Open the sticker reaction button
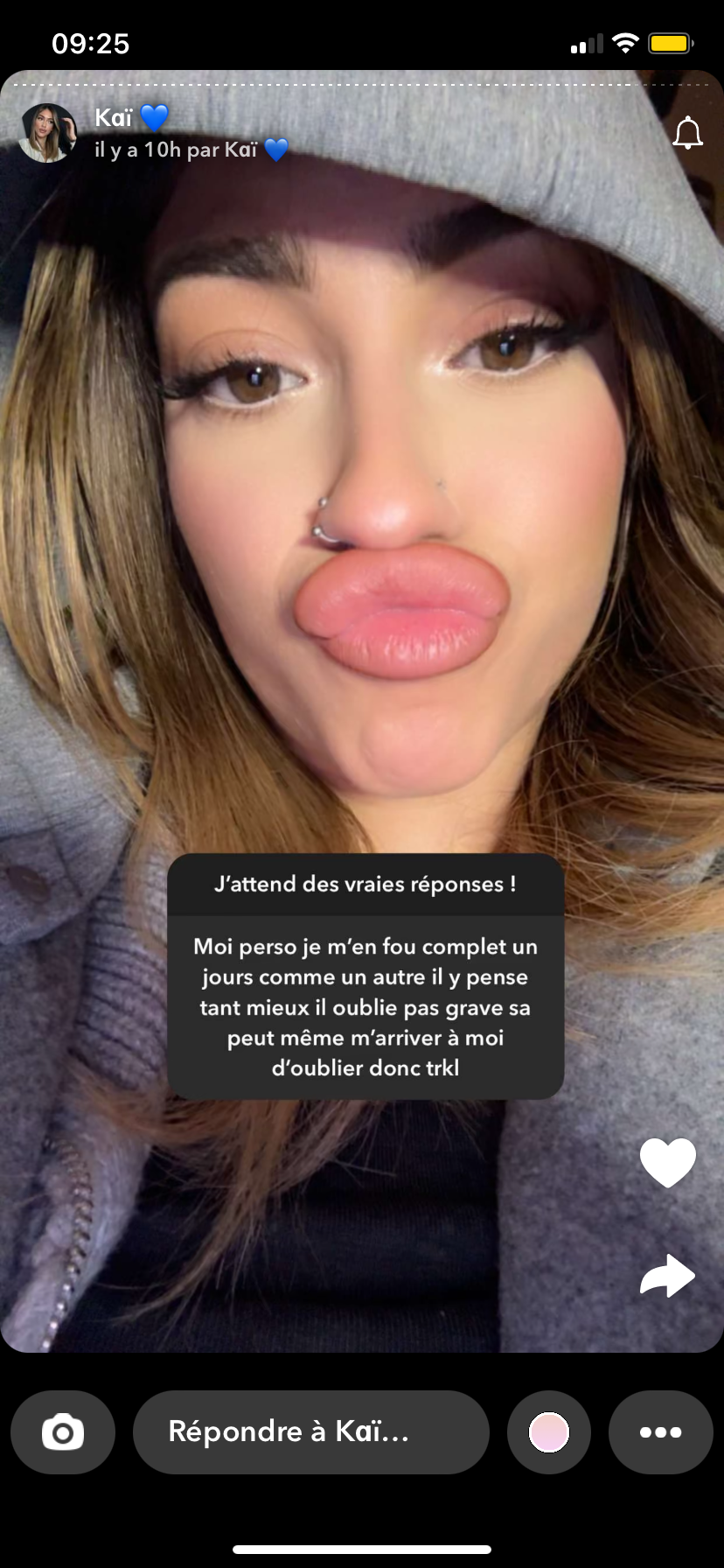Screen dimensions: 724x1568 tap(549, 1432)
